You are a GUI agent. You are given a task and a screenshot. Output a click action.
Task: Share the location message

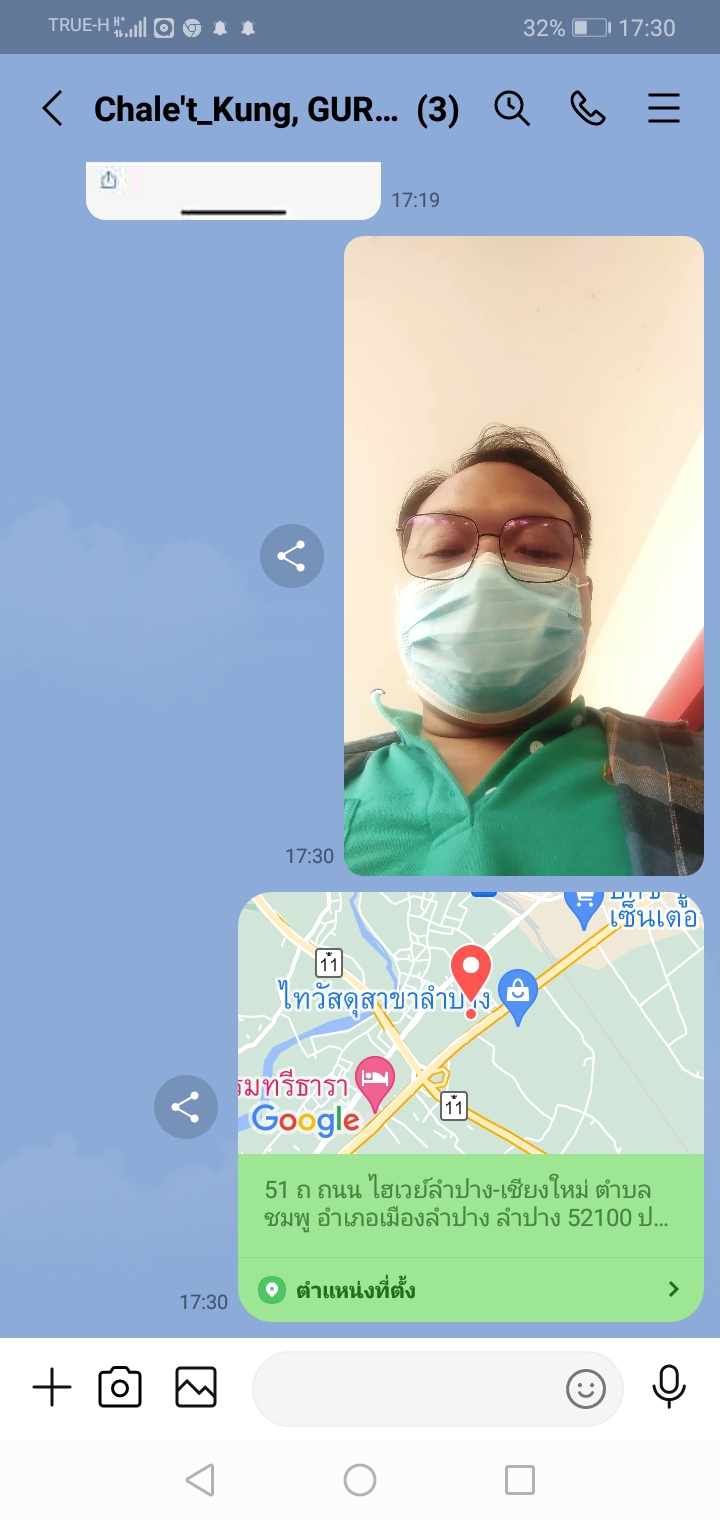click(186, 1107)
